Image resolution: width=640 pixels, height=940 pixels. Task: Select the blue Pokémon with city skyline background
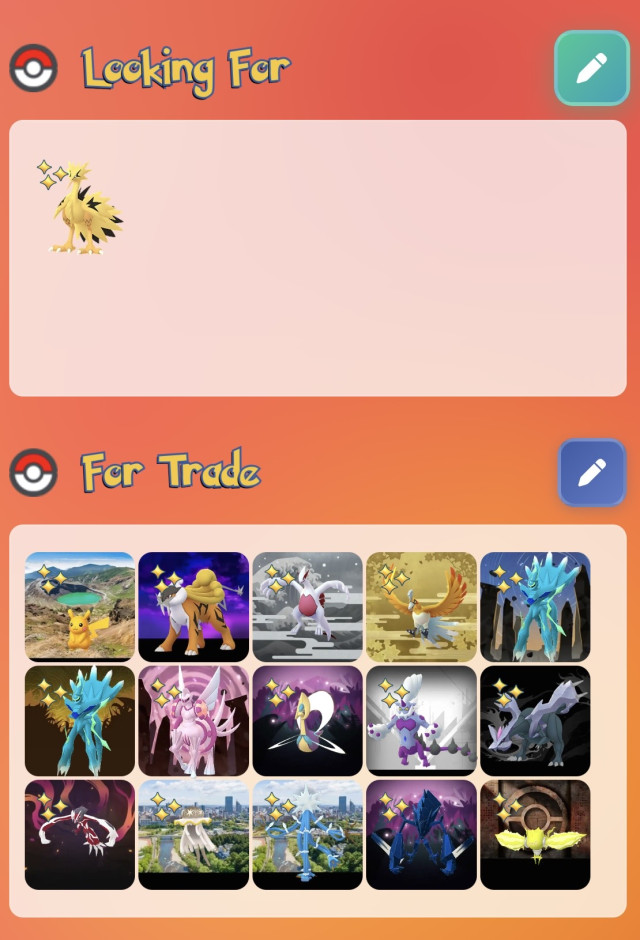coord(307,834)
